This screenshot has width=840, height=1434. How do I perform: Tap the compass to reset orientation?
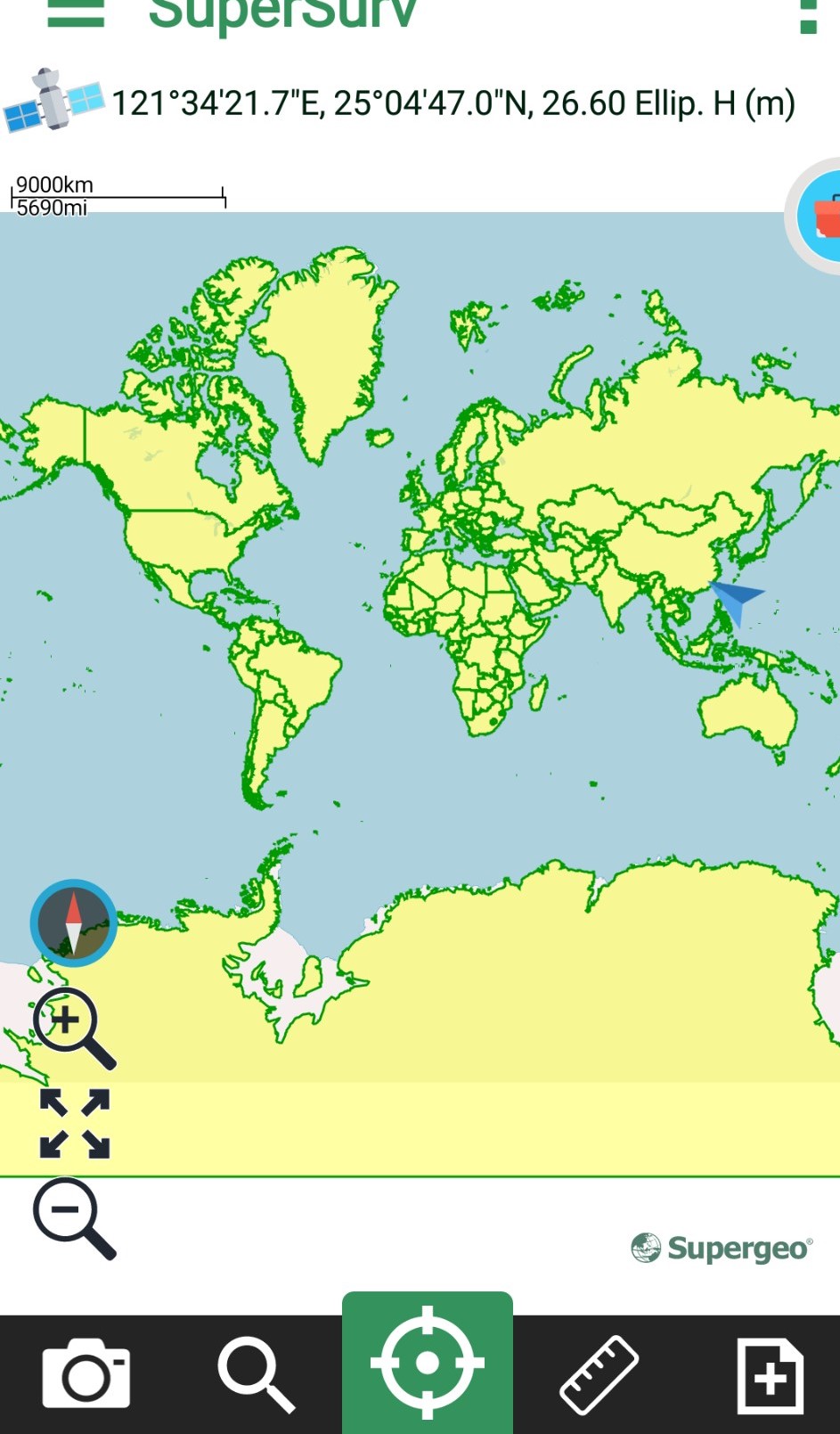(73, 923)
